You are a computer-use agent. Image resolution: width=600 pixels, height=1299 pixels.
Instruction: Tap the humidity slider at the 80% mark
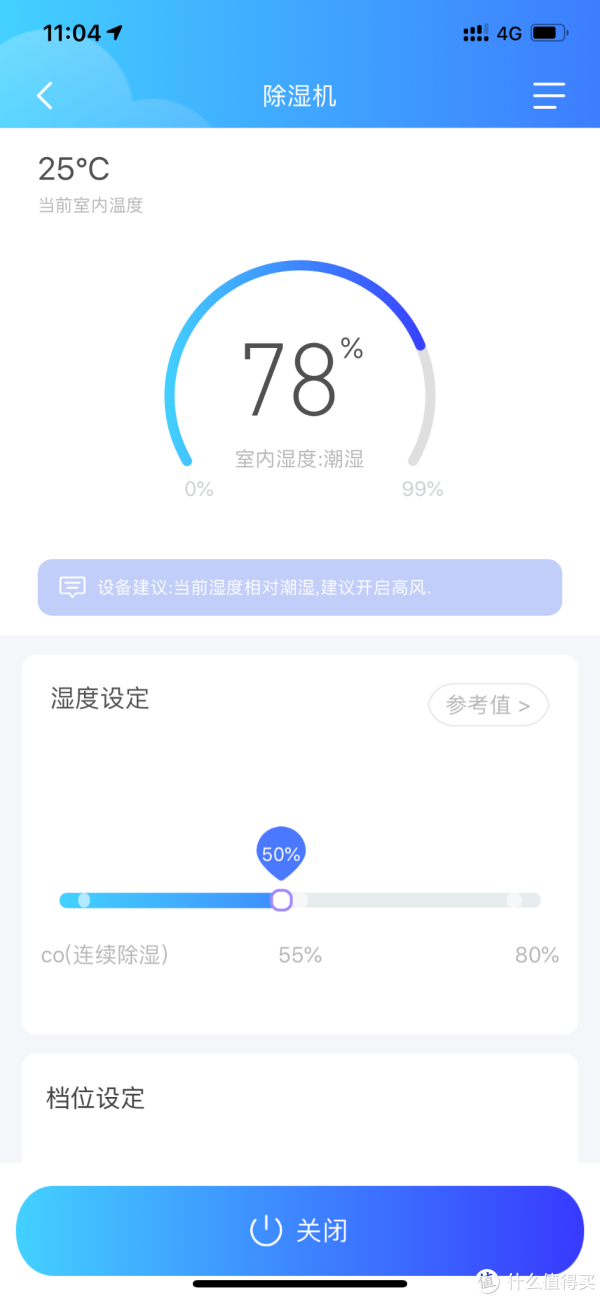coord(514,900)
